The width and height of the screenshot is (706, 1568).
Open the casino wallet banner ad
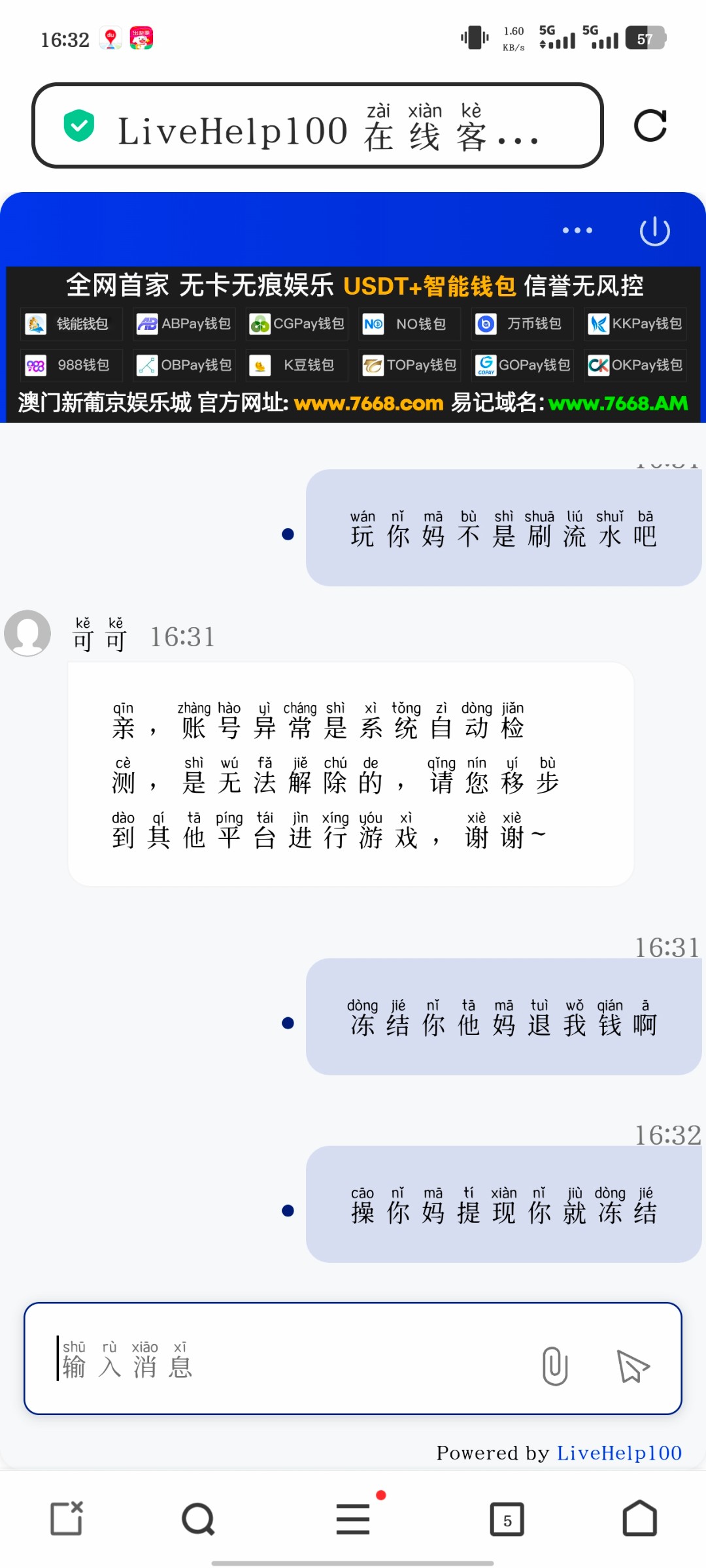(353, 344)
